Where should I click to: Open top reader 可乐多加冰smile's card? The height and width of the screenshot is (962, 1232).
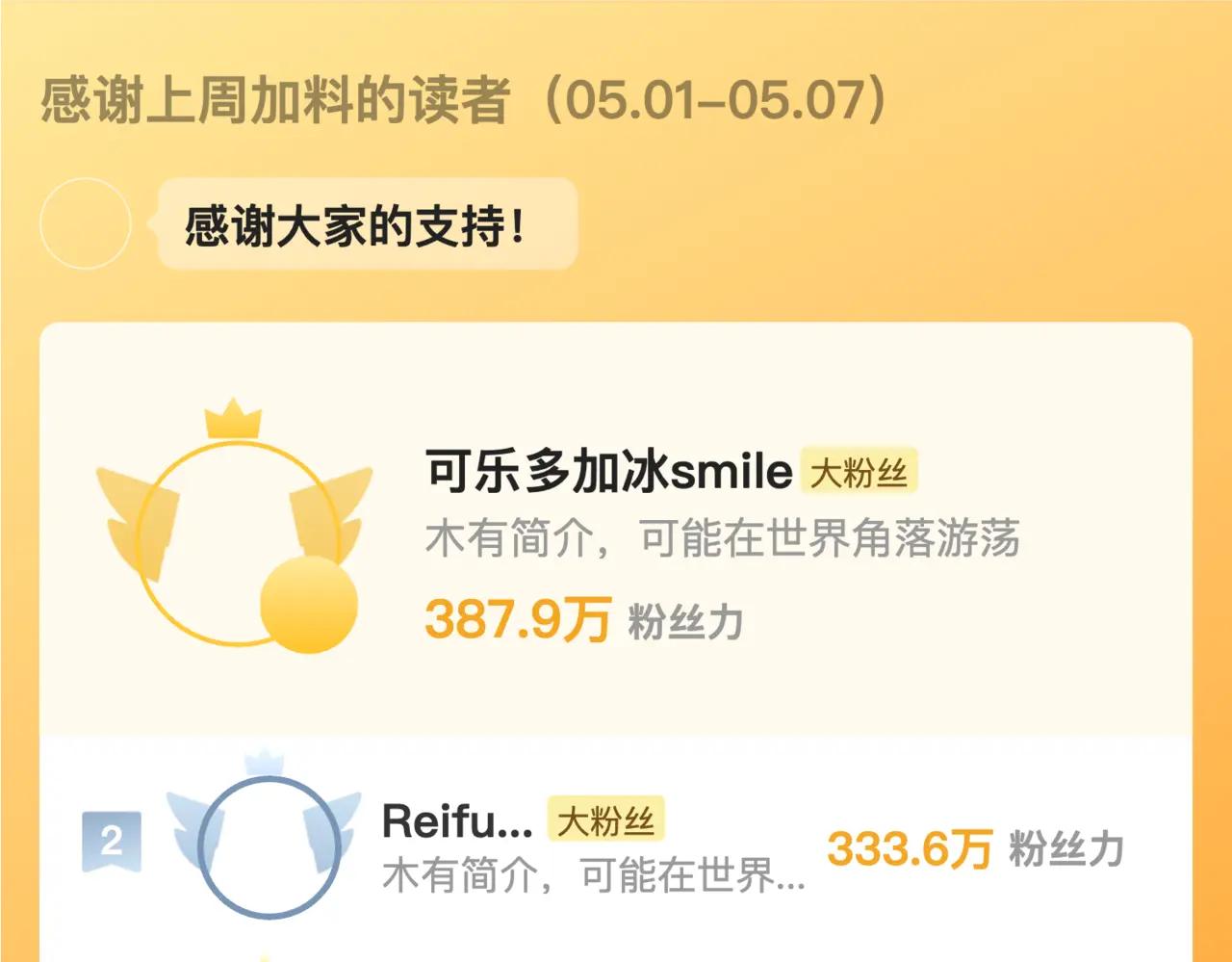tap(615, 530)
